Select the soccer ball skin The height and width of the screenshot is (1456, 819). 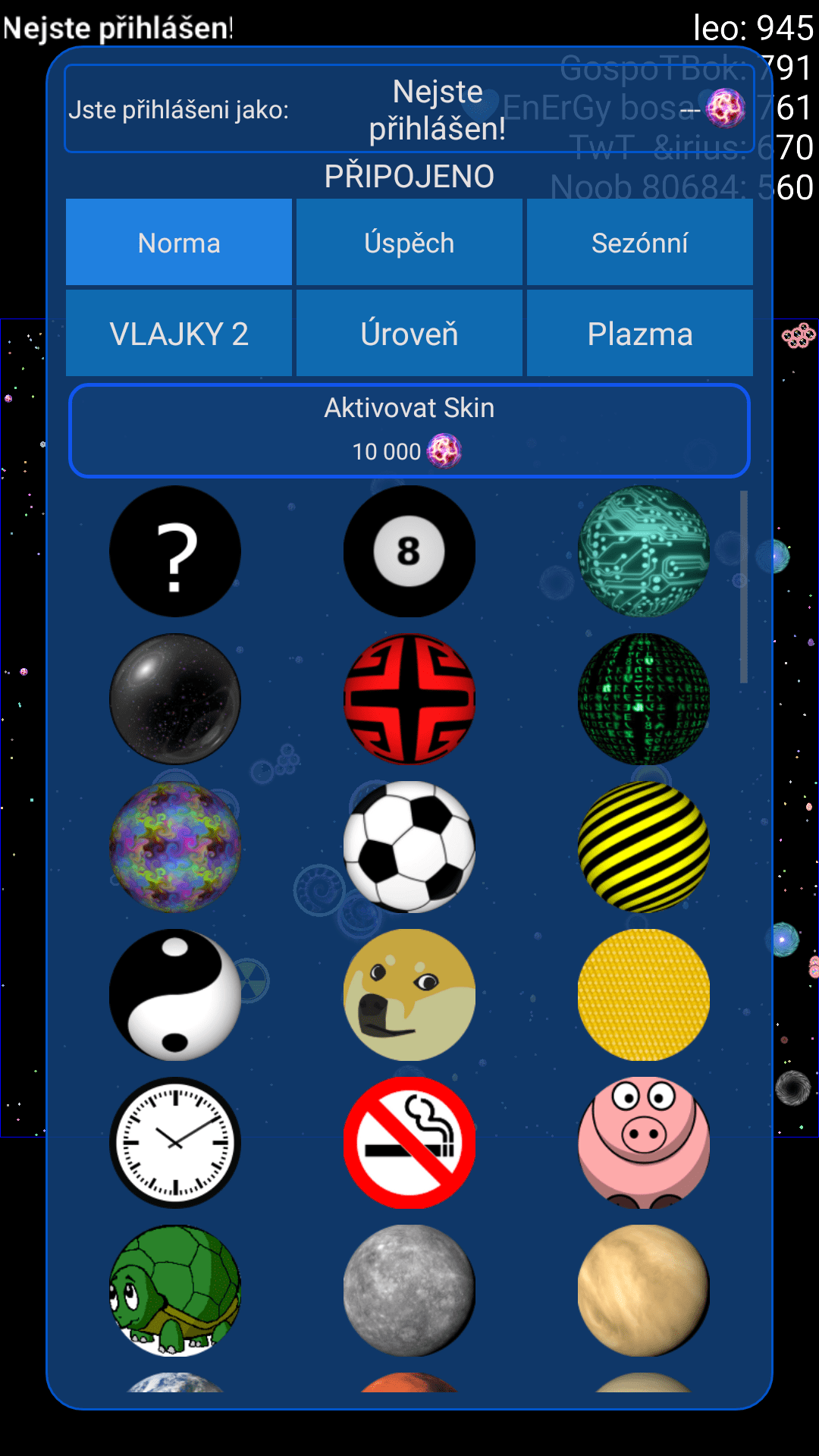[x=409, y=847]
